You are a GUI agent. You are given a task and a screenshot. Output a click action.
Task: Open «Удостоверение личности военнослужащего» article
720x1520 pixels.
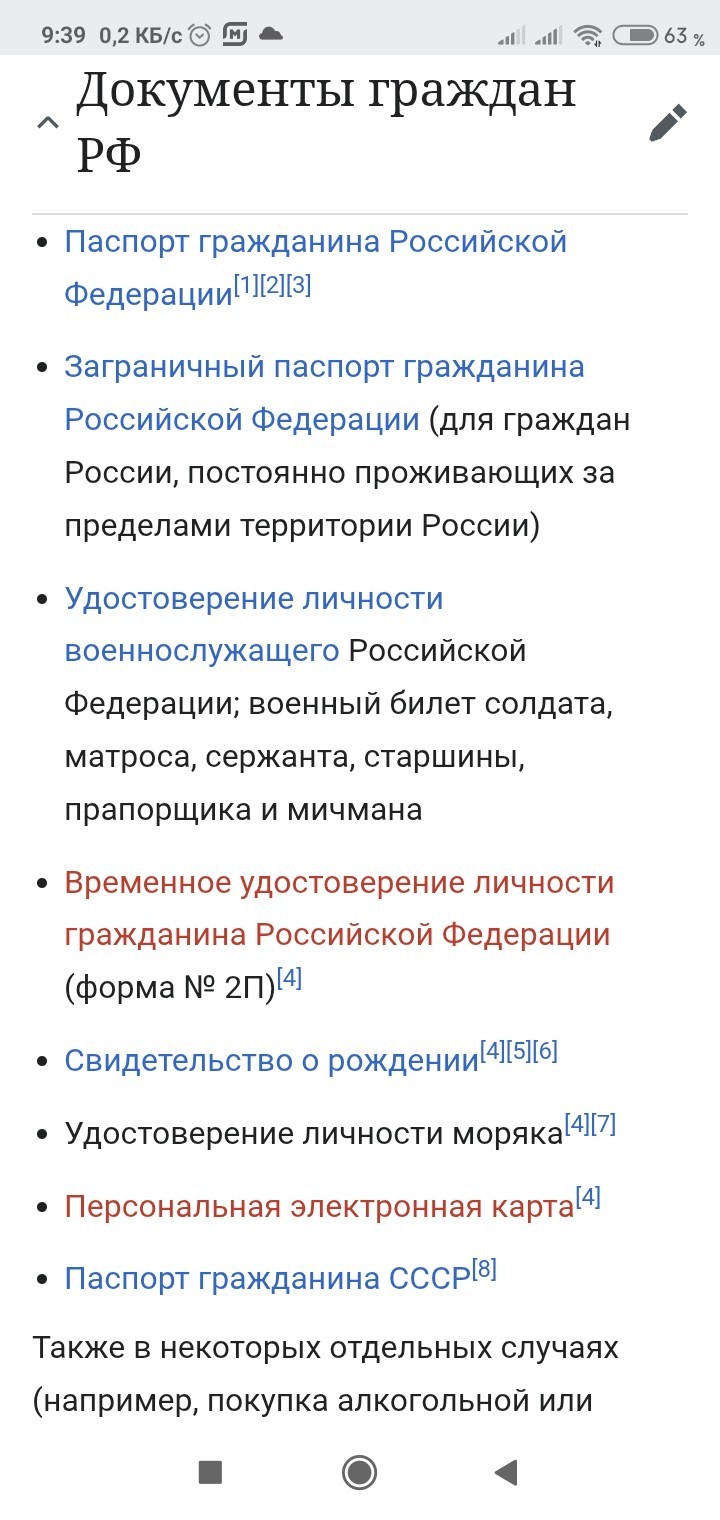254,625
